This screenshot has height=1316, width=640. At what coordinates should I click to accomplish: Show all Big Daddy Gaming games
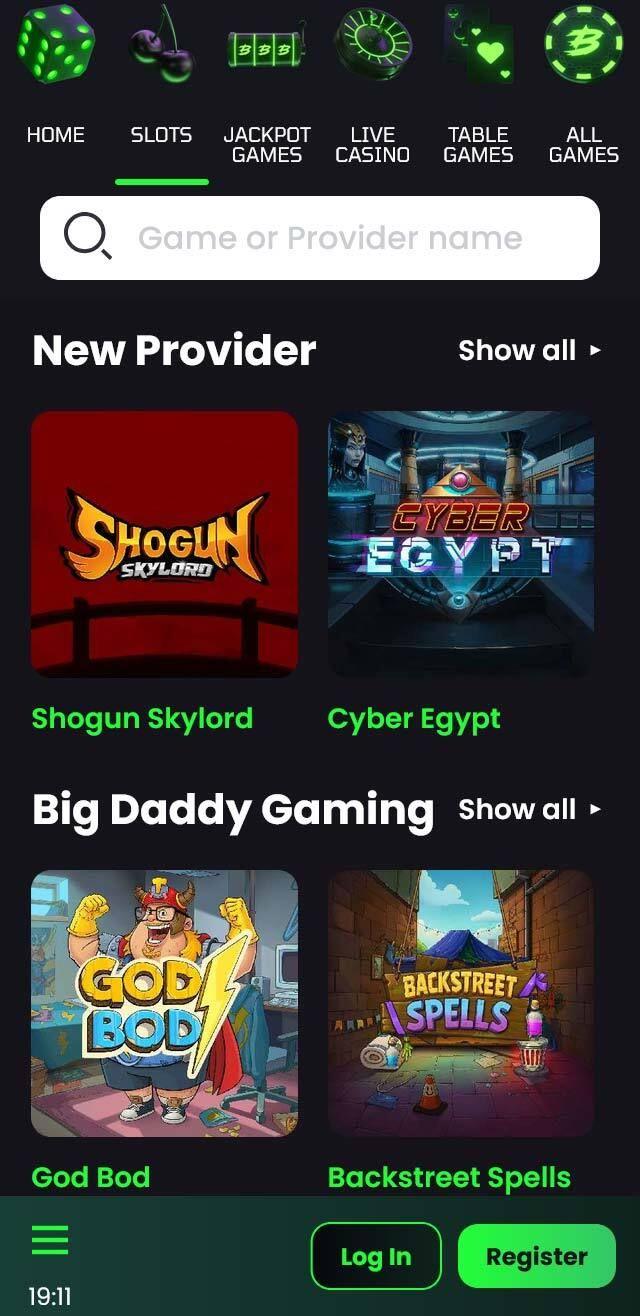[530, 810]
